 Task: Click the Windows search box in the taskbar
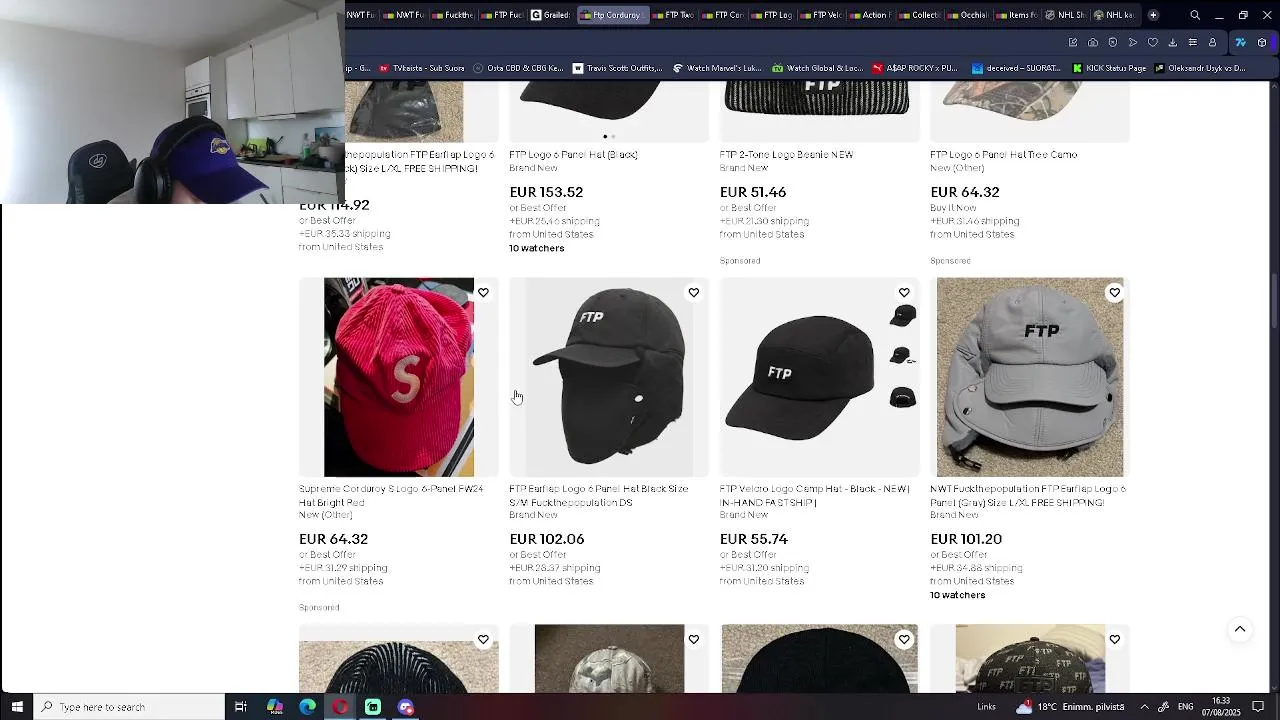(x=130, y=707)
